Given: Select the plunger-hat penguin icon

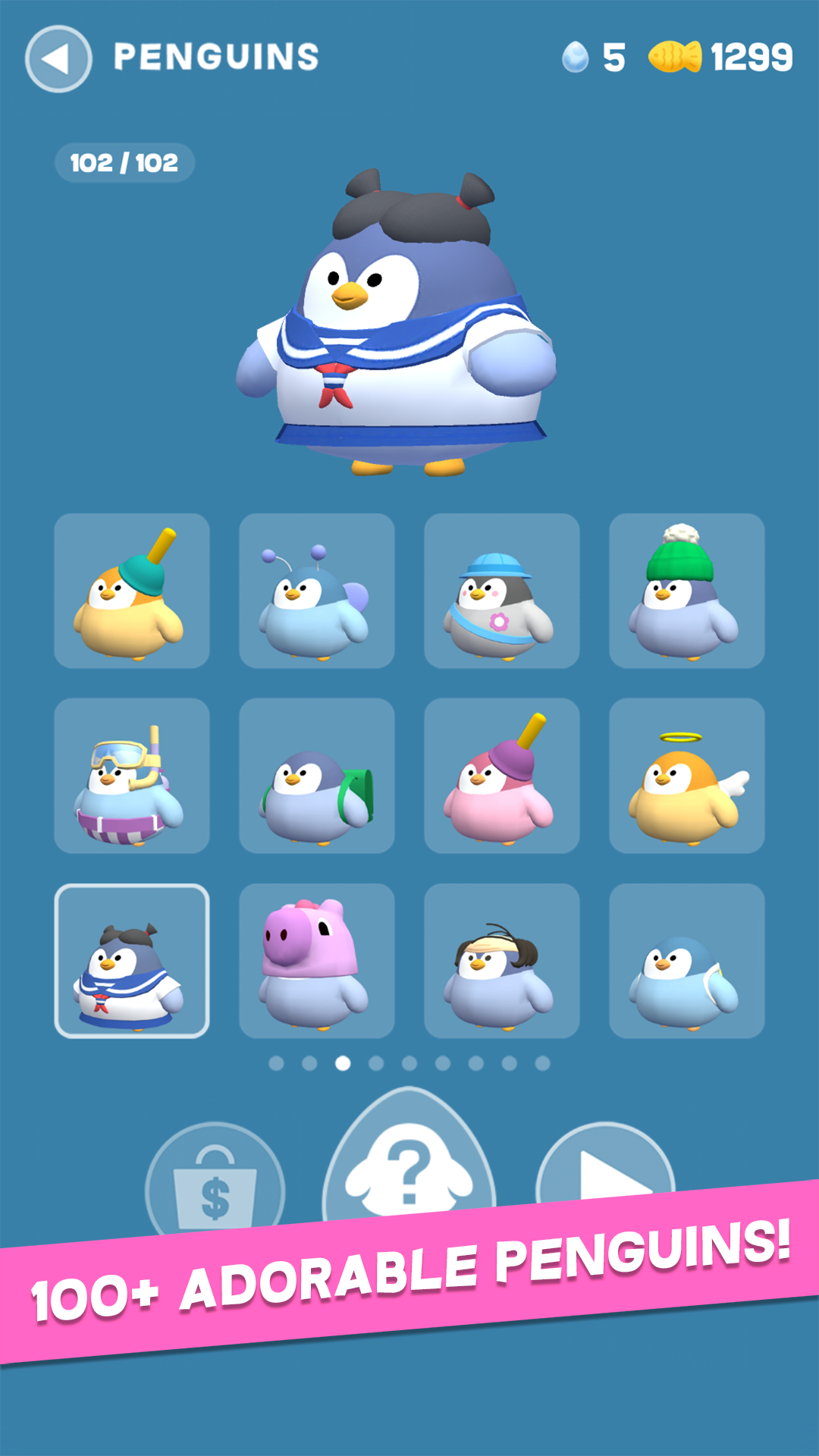Looking at the screenshot, I should pyautogui.click(x=130, y=593).
